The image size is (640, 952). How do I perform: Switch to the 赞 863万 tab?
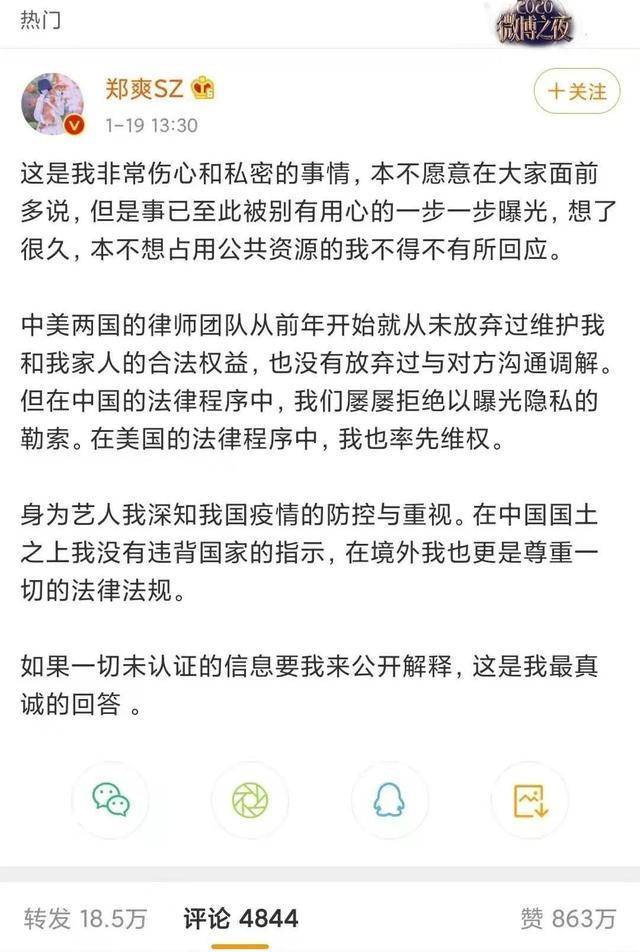point(567,918)
